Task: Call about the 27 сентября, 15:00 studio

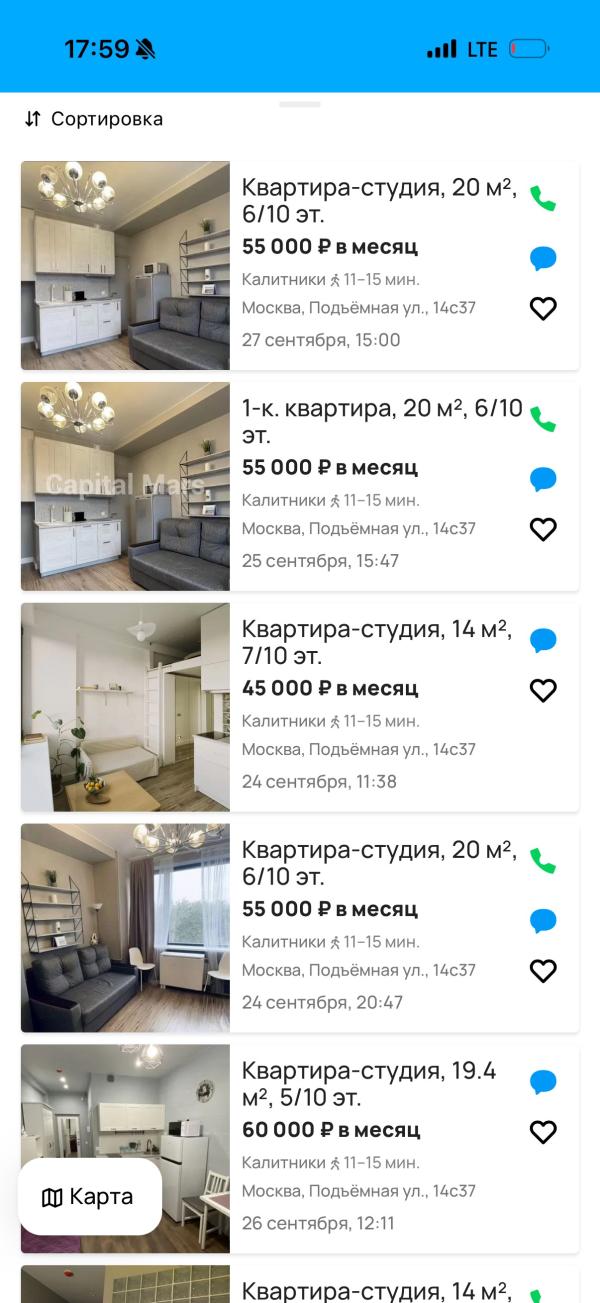Action: tap(543, 198)
